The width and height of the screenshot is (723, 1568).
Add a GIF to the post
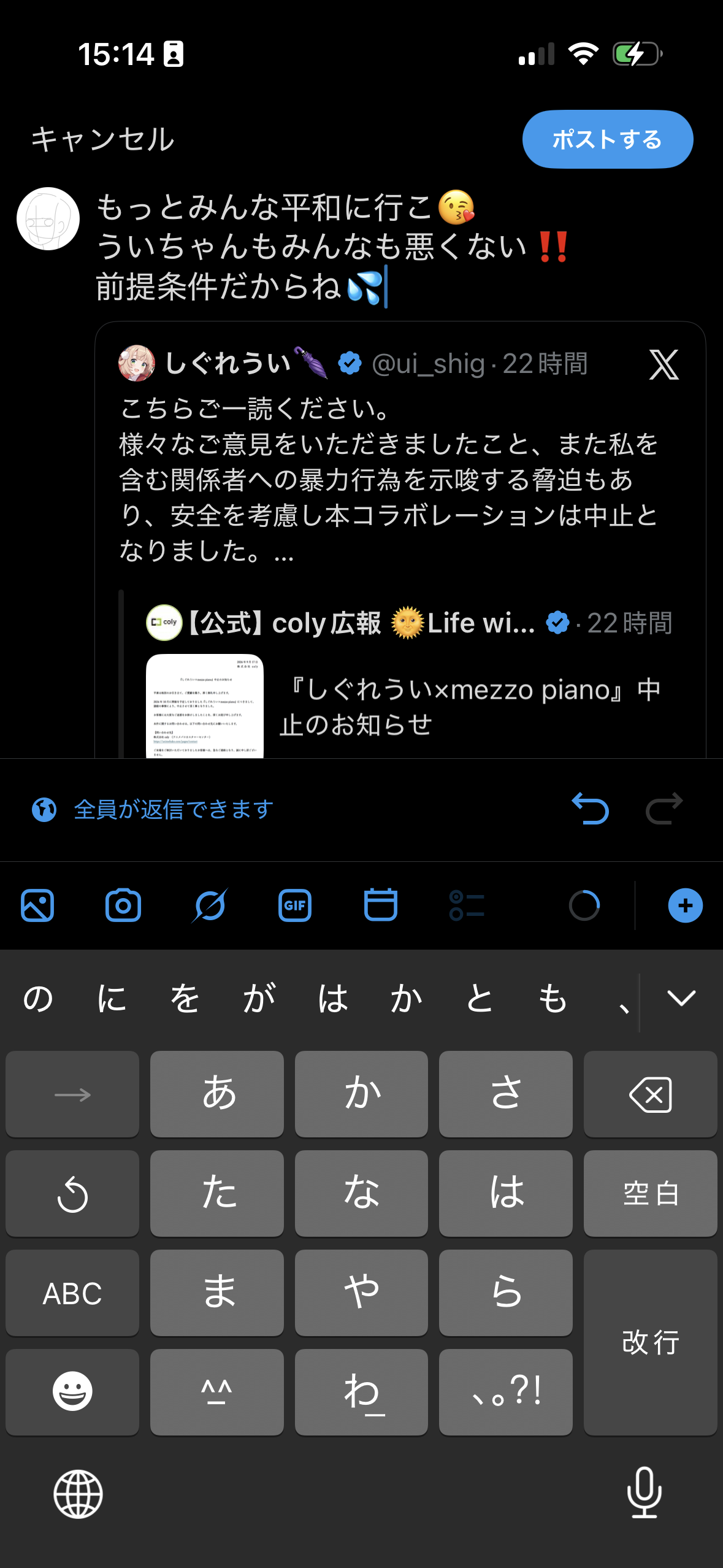[295, 905]
